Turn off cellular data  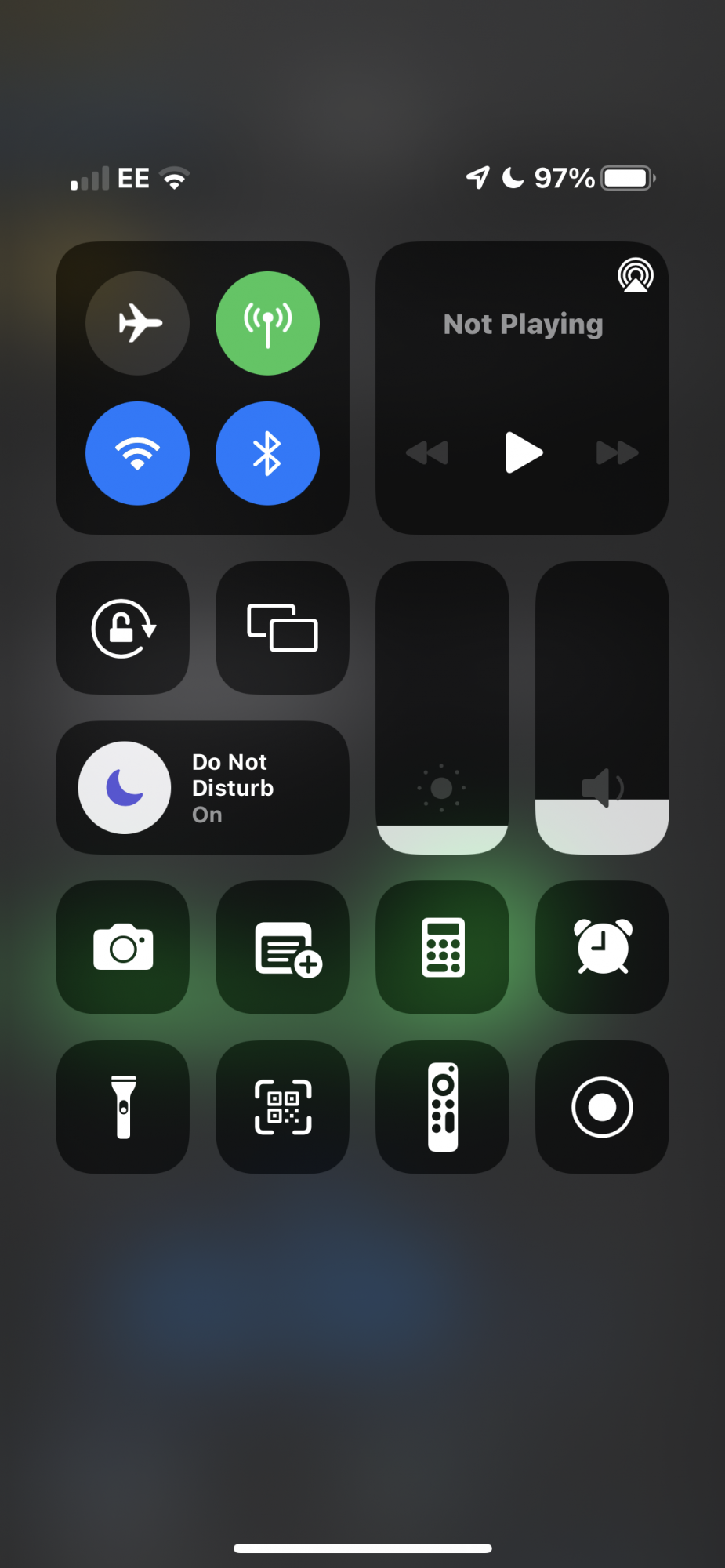point(267,323)
